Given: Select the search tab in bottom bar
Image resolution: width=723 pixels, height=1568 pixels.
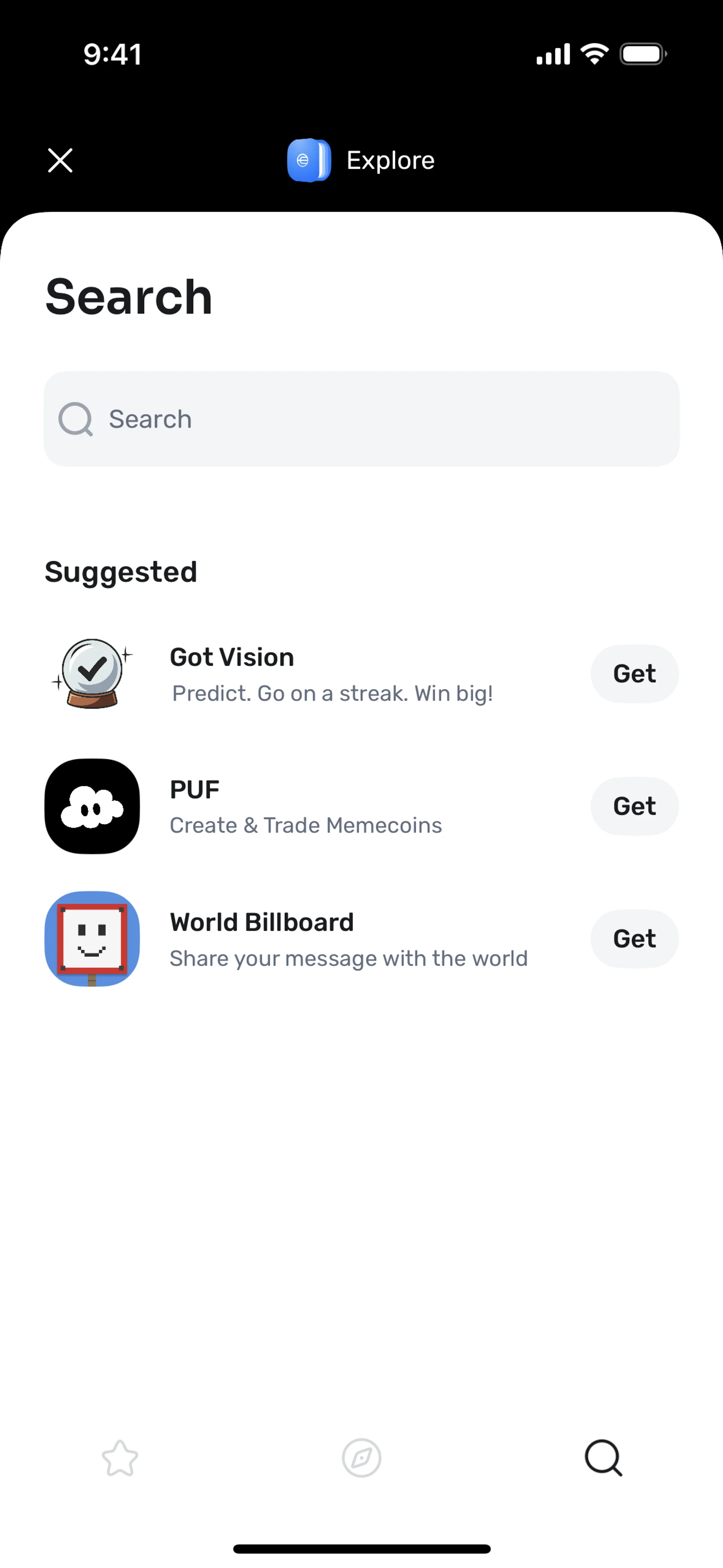Looking at the screenshot, I should [x=603, y=1458].
